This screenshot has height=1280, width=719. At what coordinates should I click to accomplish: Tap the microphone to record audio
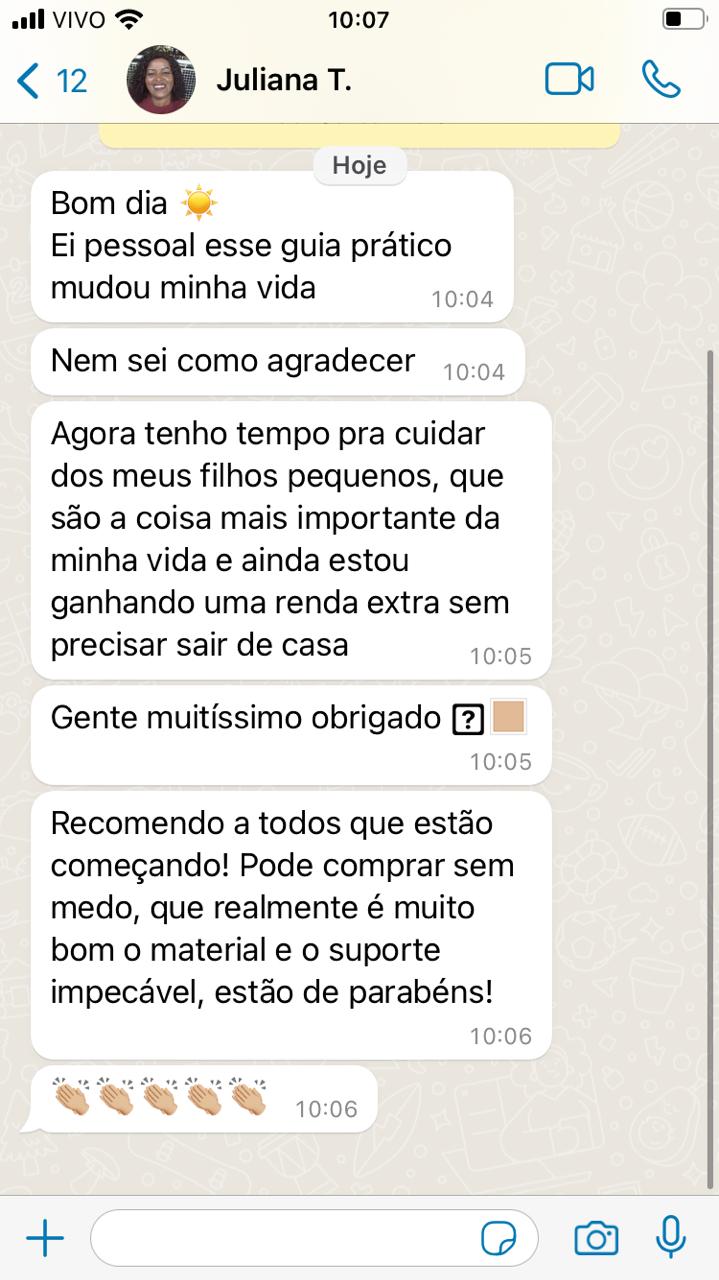(670, 1238)
